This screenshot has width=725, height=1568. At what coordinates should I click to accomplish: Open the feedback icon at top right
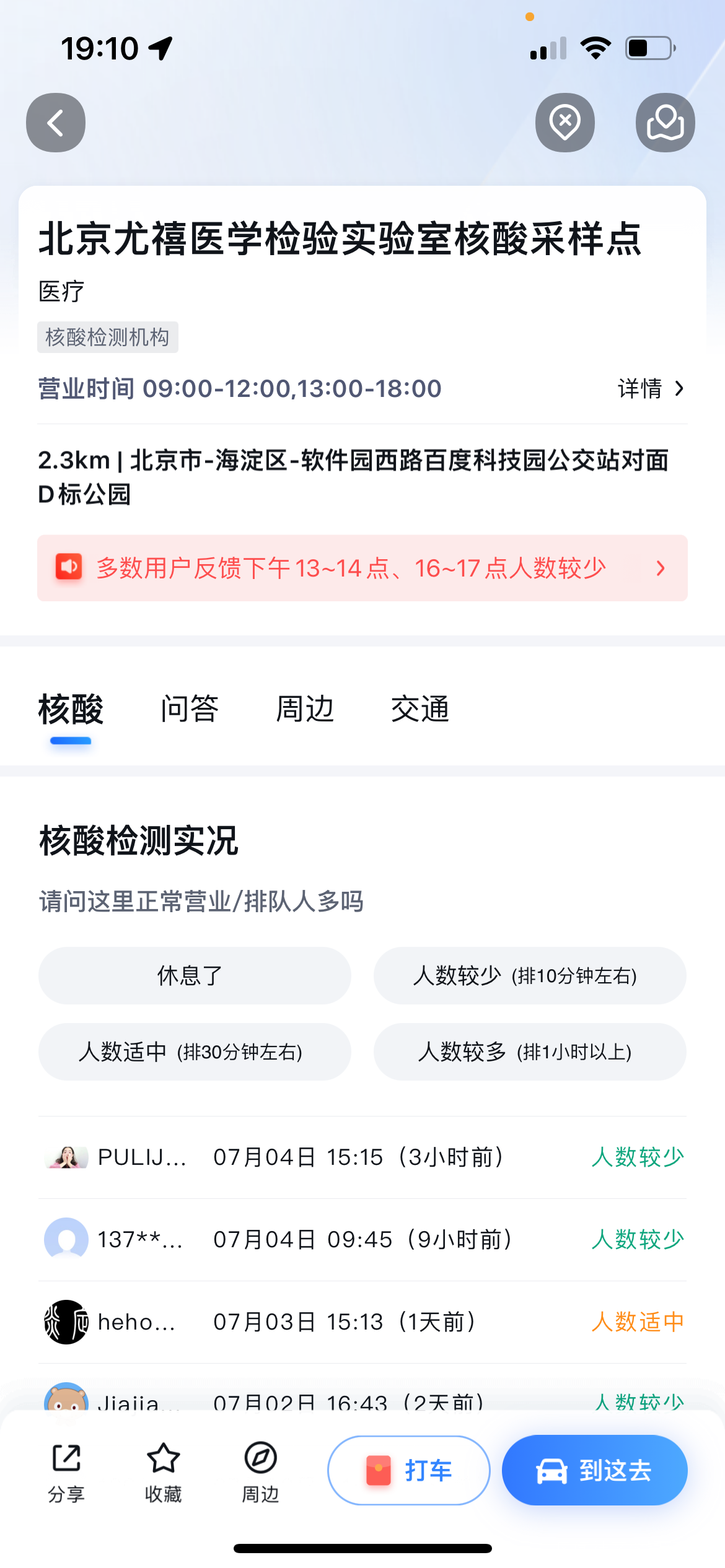(x=665, y=123)
